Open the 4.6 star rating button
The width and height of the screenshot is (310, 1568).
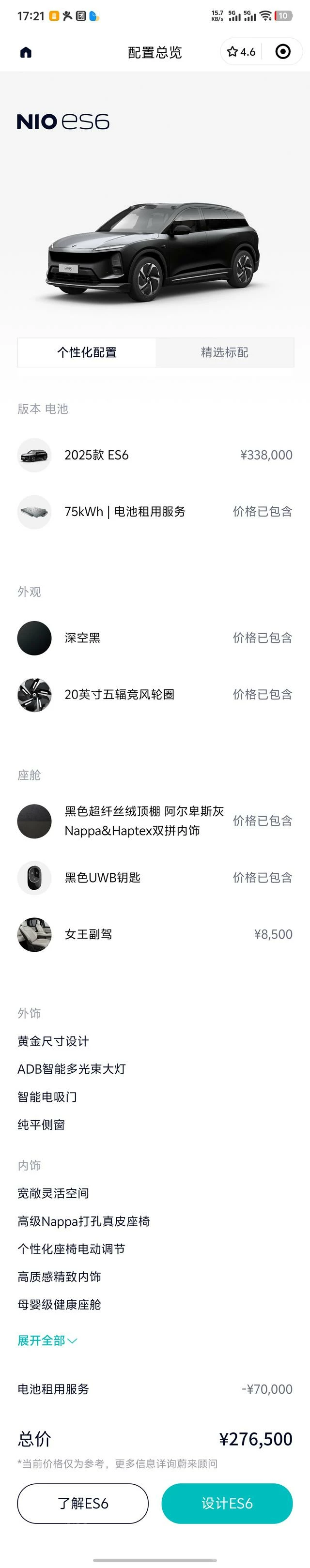[241, 52]
